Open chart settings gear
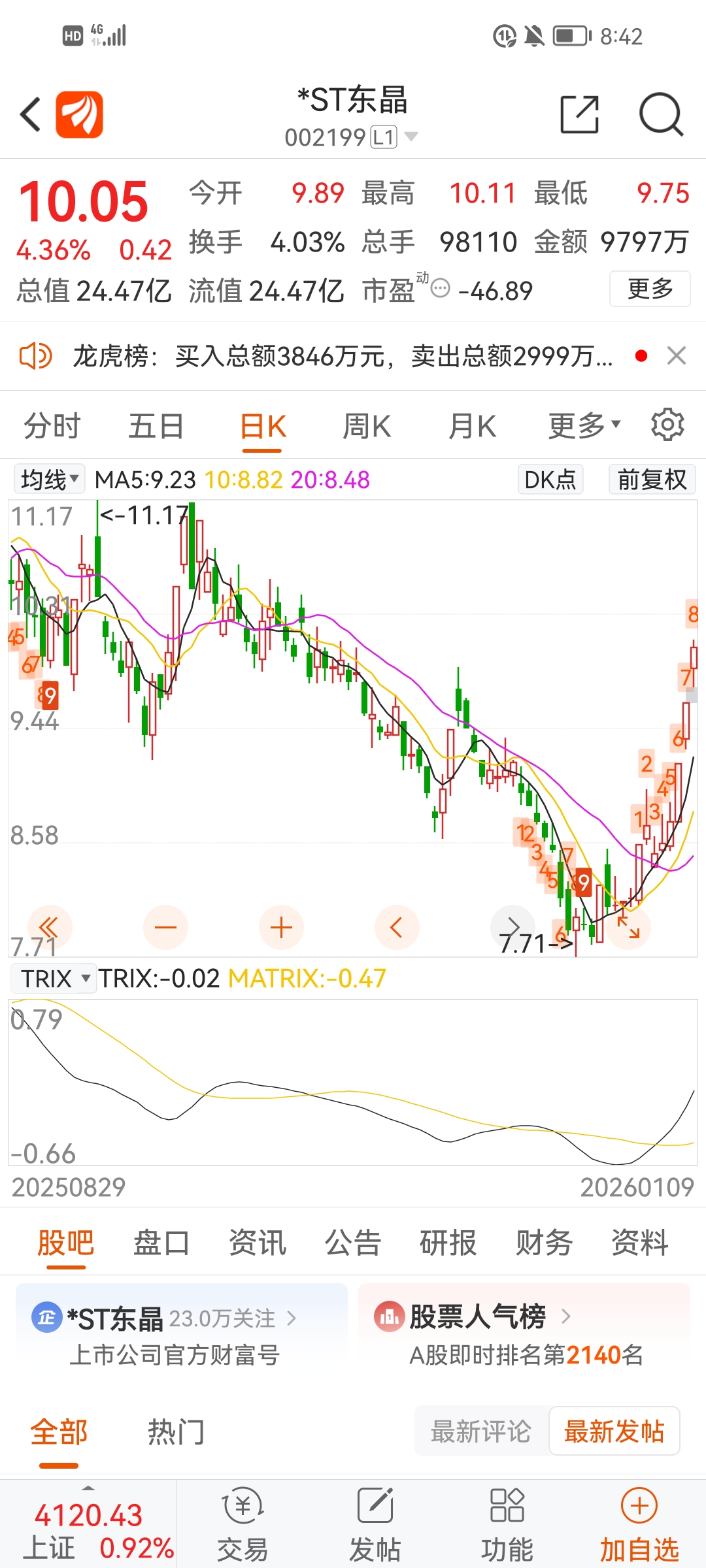The image size is (706, 1568). 667,425
